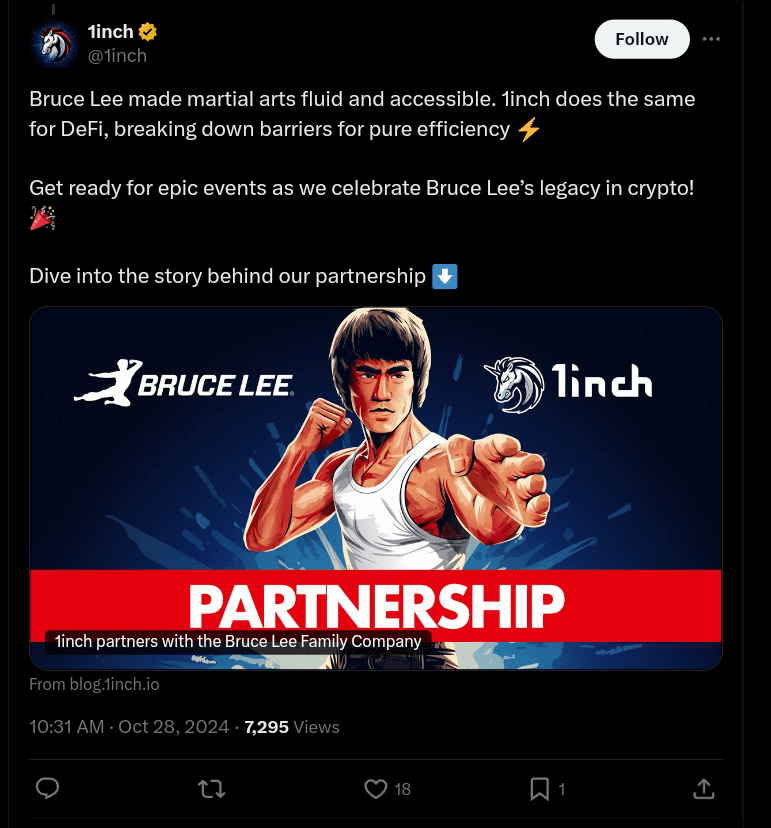Click the 1inch display name
Image resolution: width=771 pixels, height=828 pixels.
110,31
